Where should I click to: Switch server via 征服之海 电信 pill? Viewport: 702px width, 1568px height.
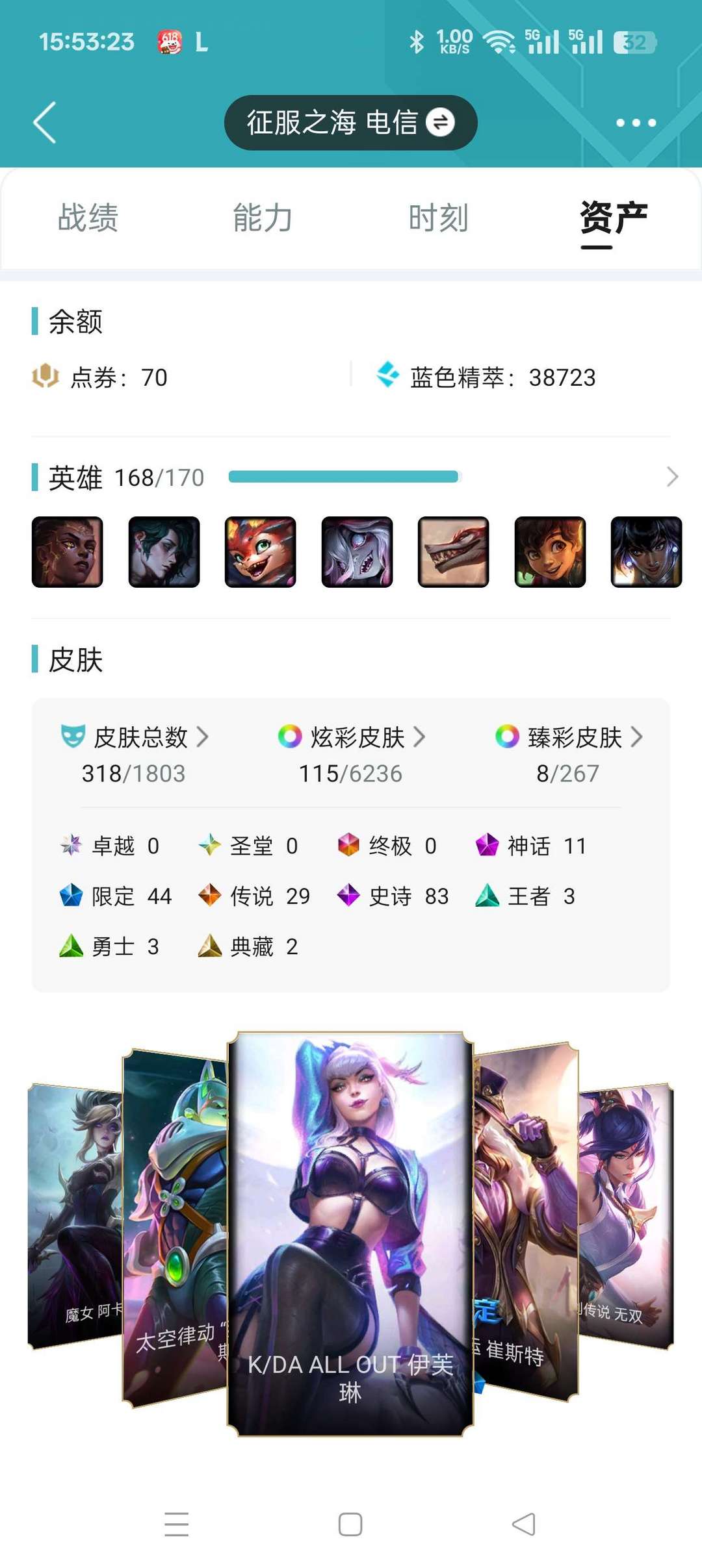pos(351,122)
